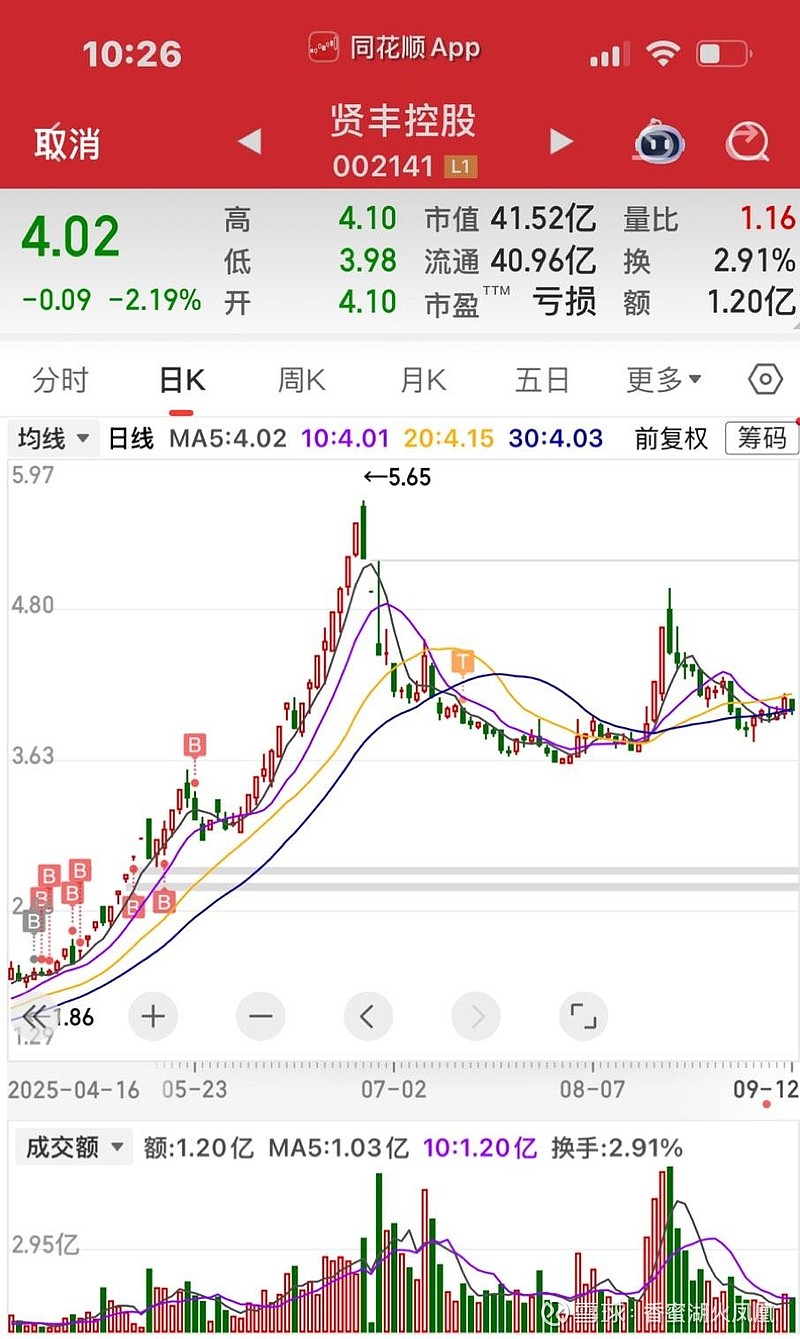Image resolution: width=800 pixels, height=1339 pixels.
Task: Tap the 前复权 adjustment option
Action: [671, 438]
